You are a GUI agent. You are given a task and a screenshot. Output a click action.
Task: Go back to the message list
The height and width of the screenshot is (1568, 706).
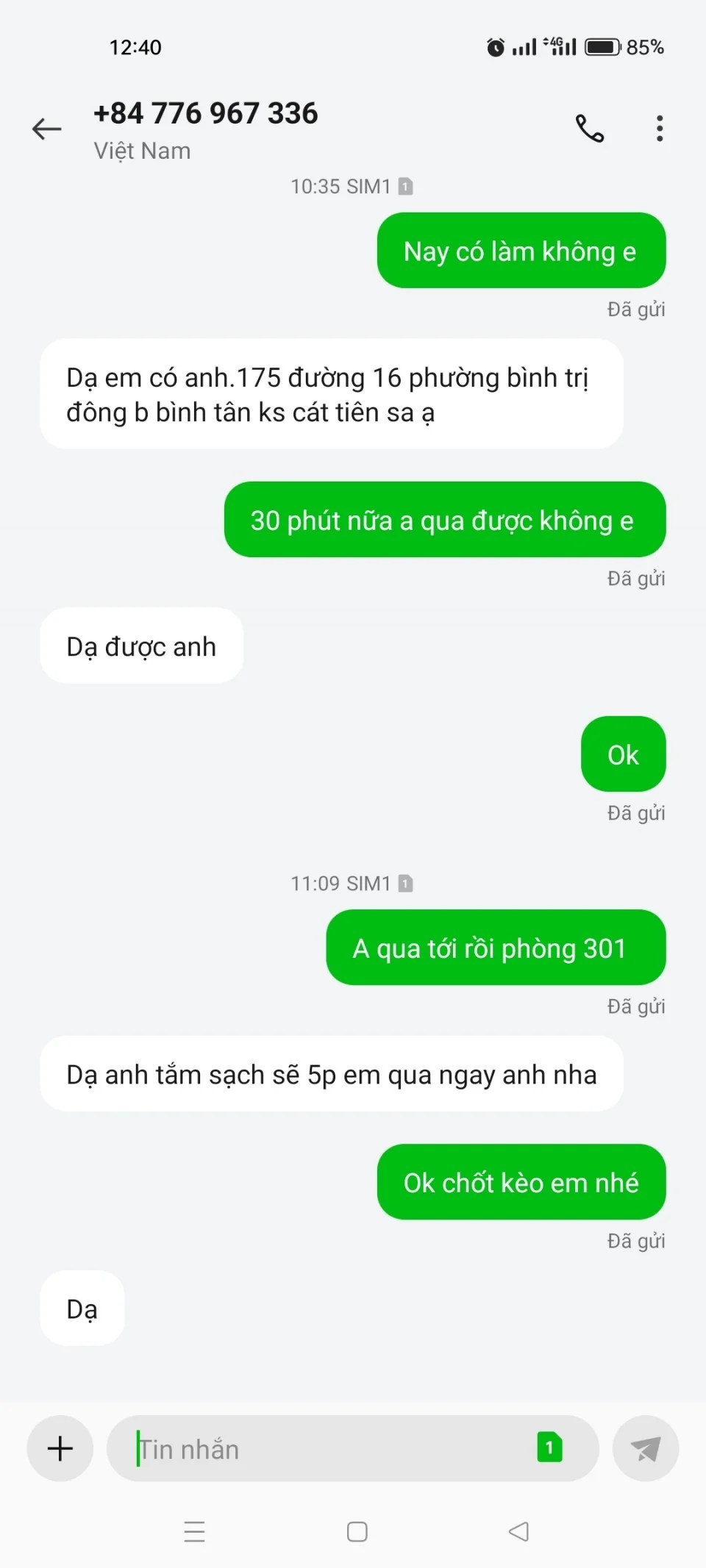(x=47, y=129)
